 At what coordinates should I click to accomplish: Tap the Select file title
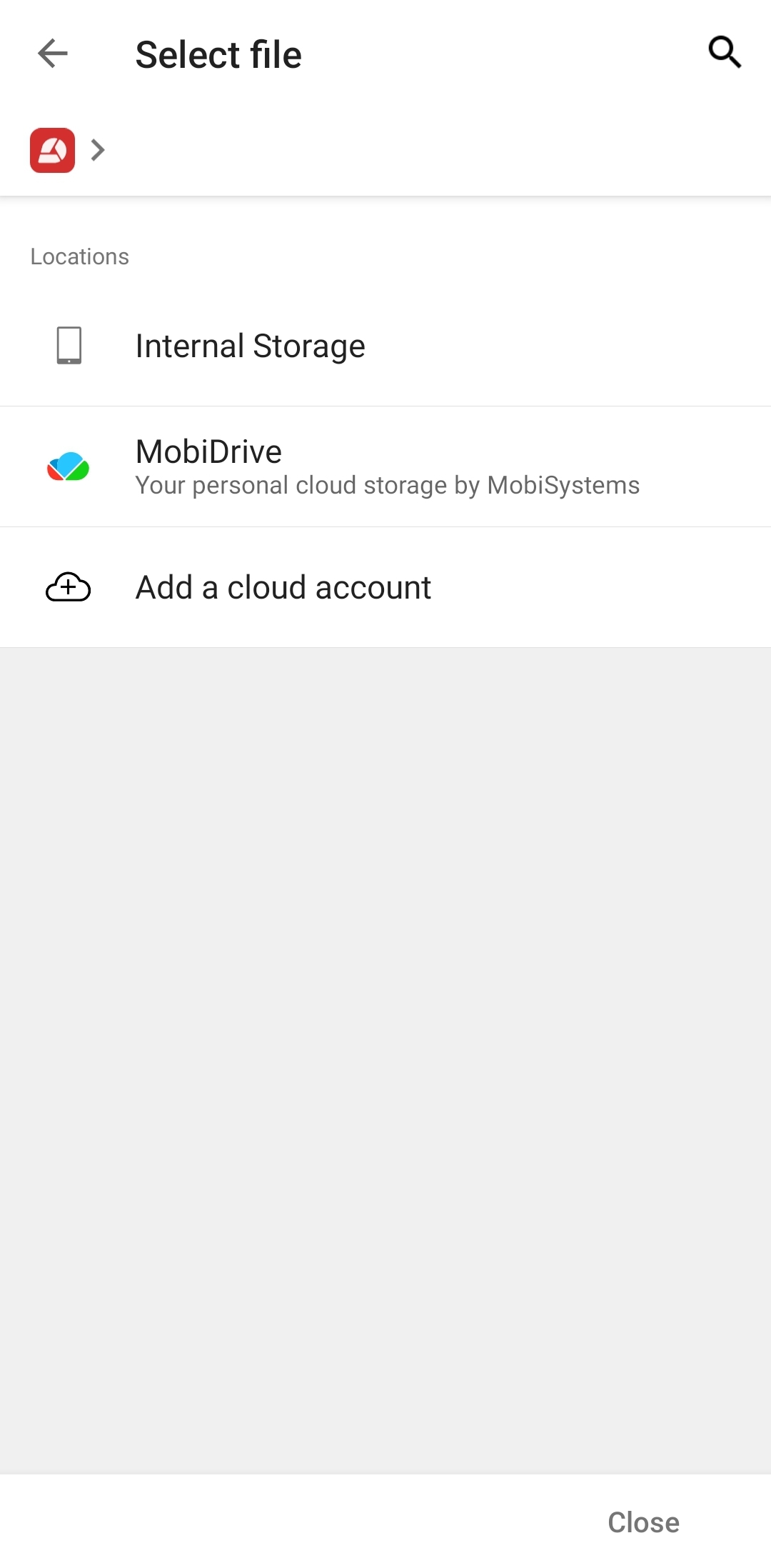[218, 53]
